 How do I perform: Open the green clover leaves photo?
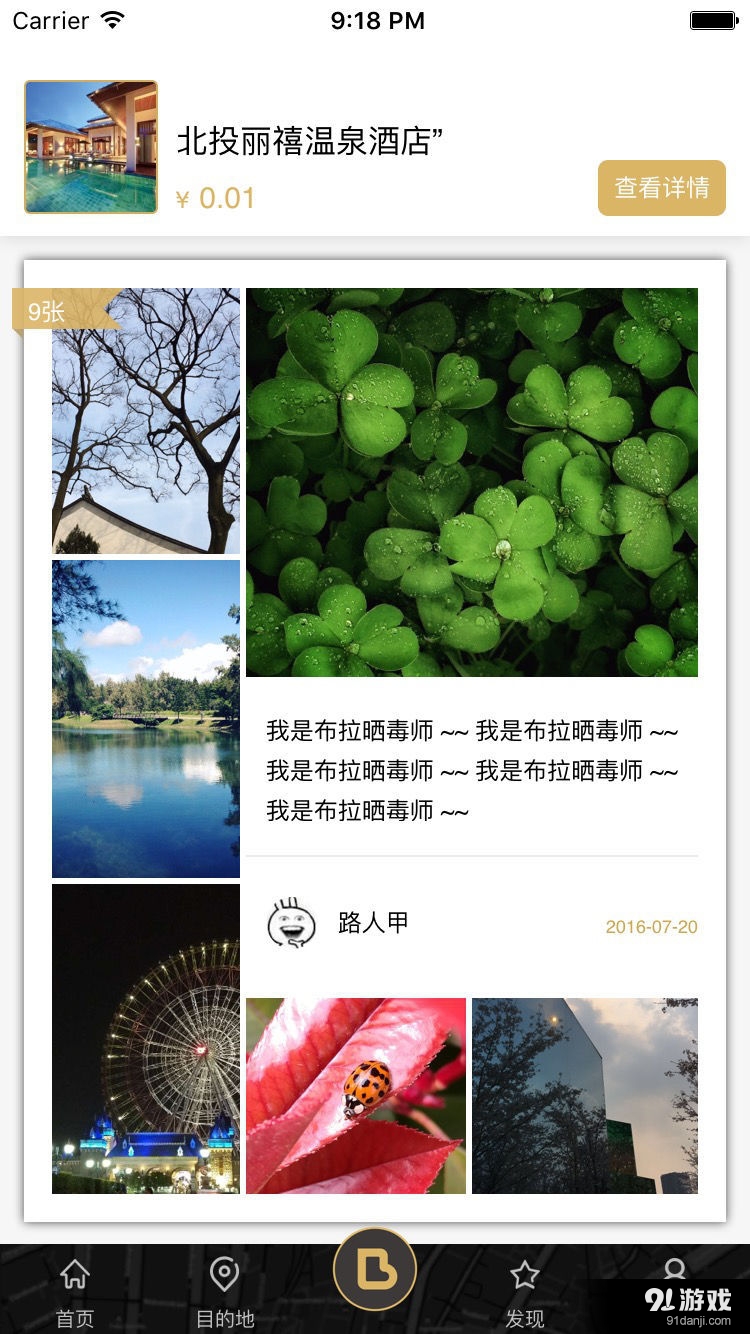471,480
